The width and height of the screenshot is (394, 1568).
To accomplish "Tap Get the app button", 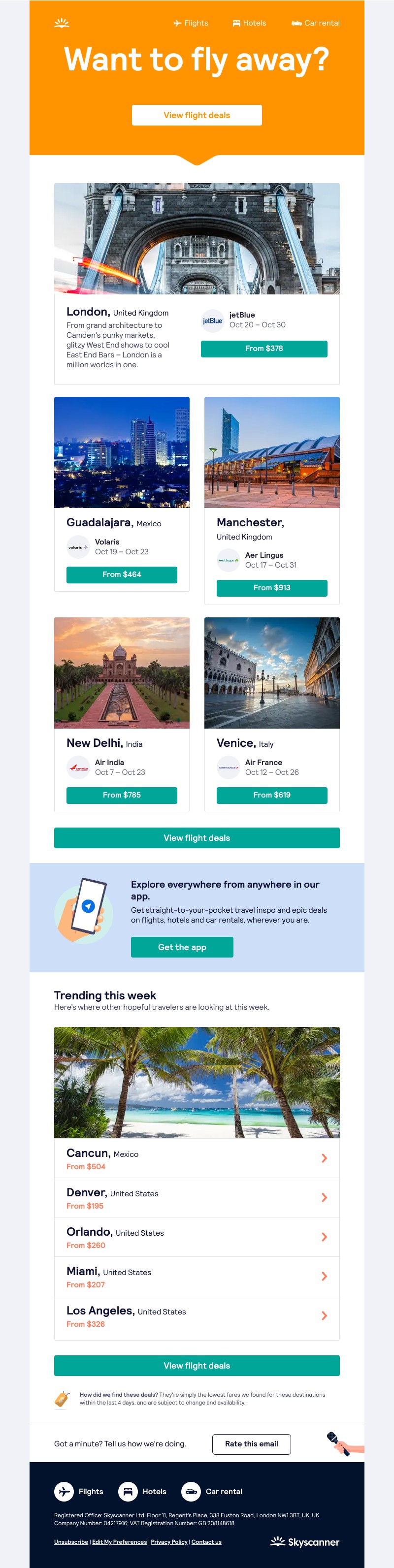I will click(181, 947).
